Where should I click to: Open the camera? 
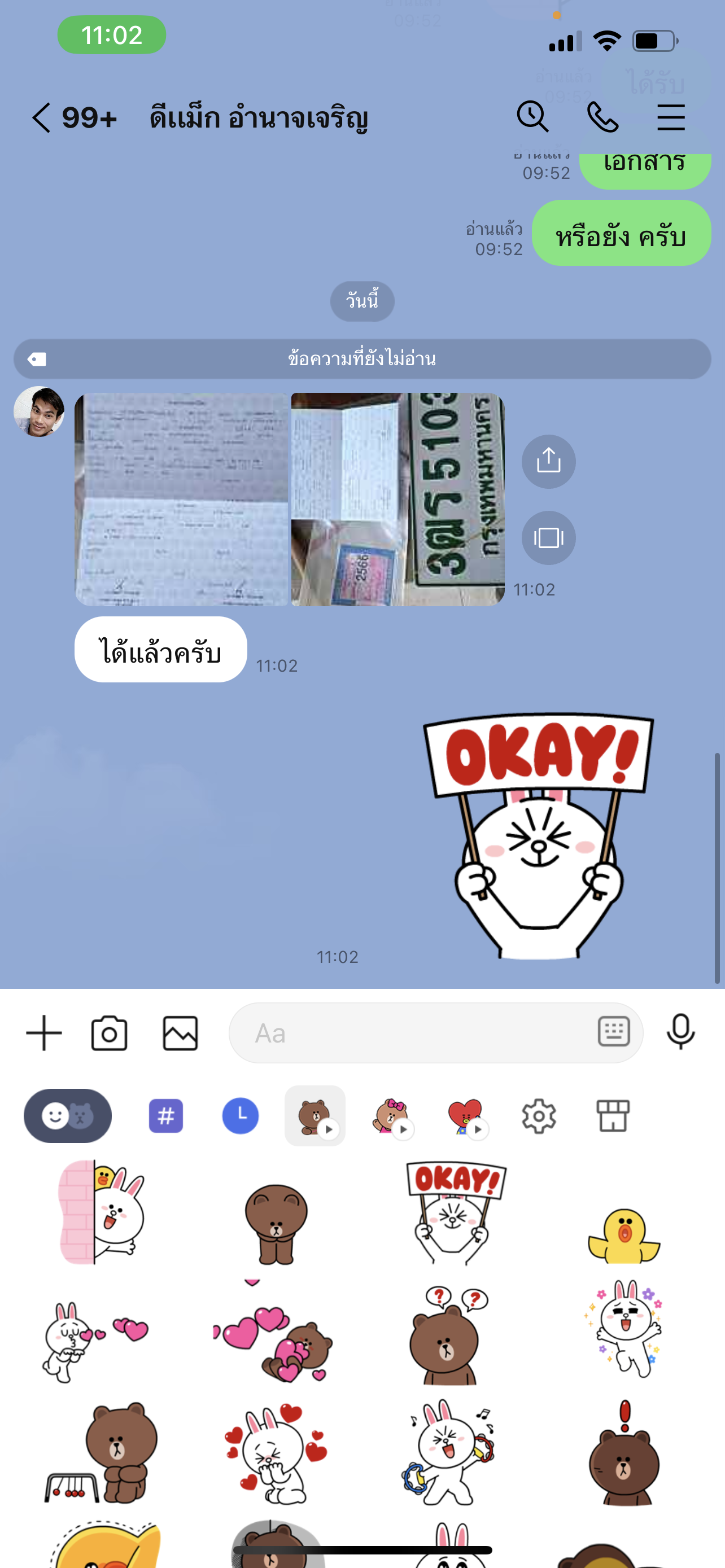pyautogui.click(x=110, y=1033)
